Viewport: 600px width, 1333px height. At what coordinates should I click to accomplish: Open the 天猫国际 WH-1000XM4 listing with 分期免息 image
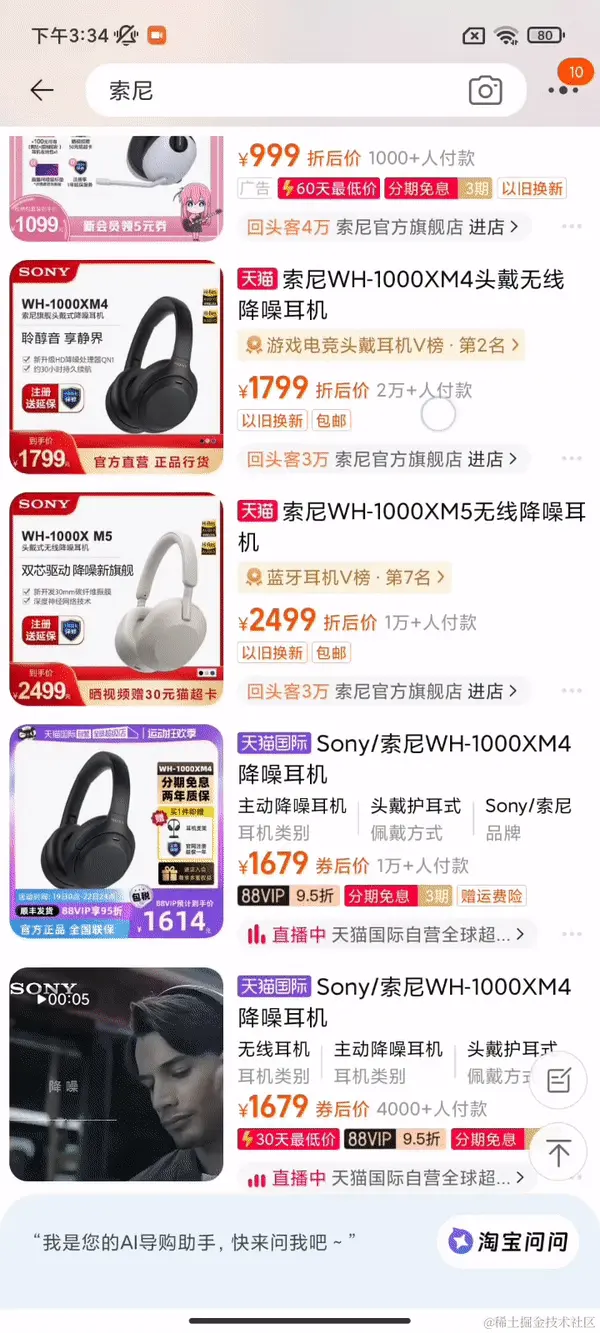(116, 830)
